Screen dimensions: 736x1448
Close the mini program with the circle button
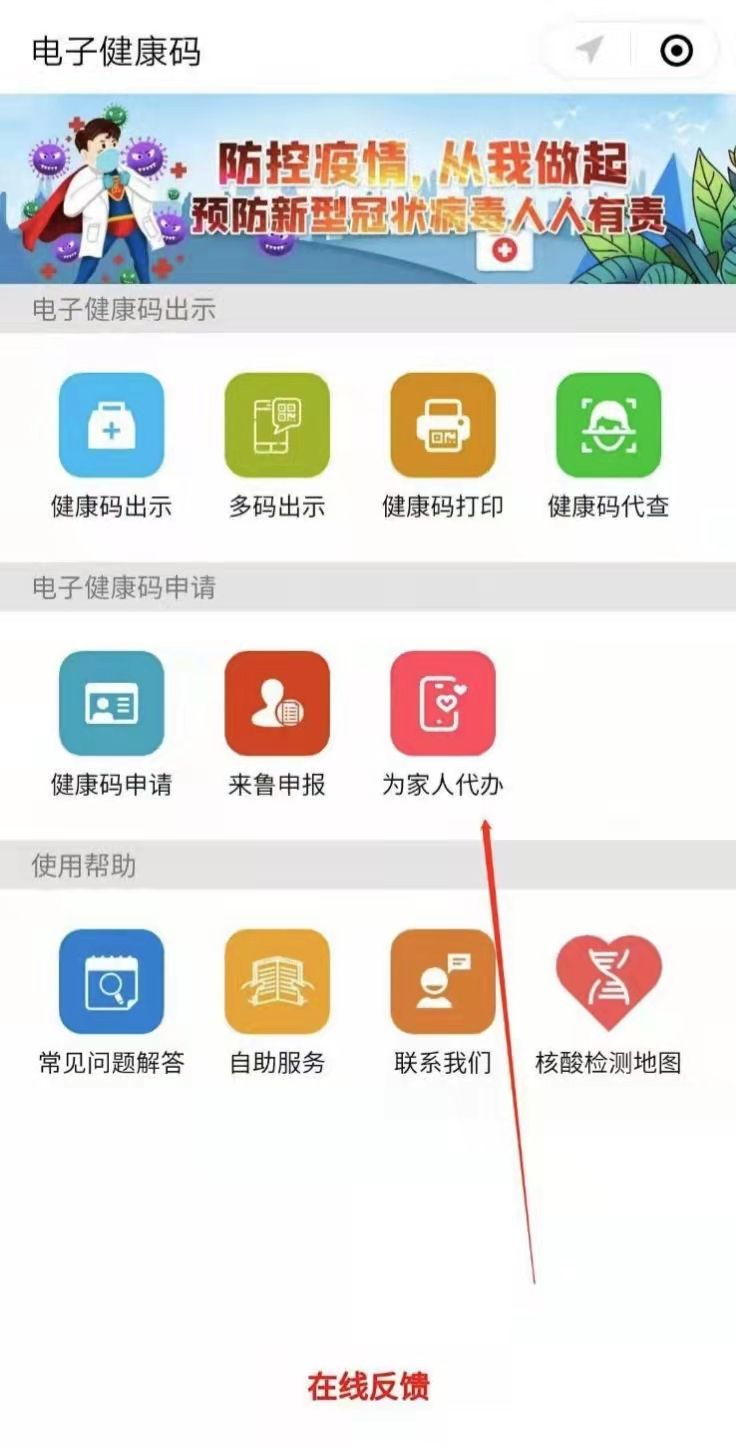[677, 49]
